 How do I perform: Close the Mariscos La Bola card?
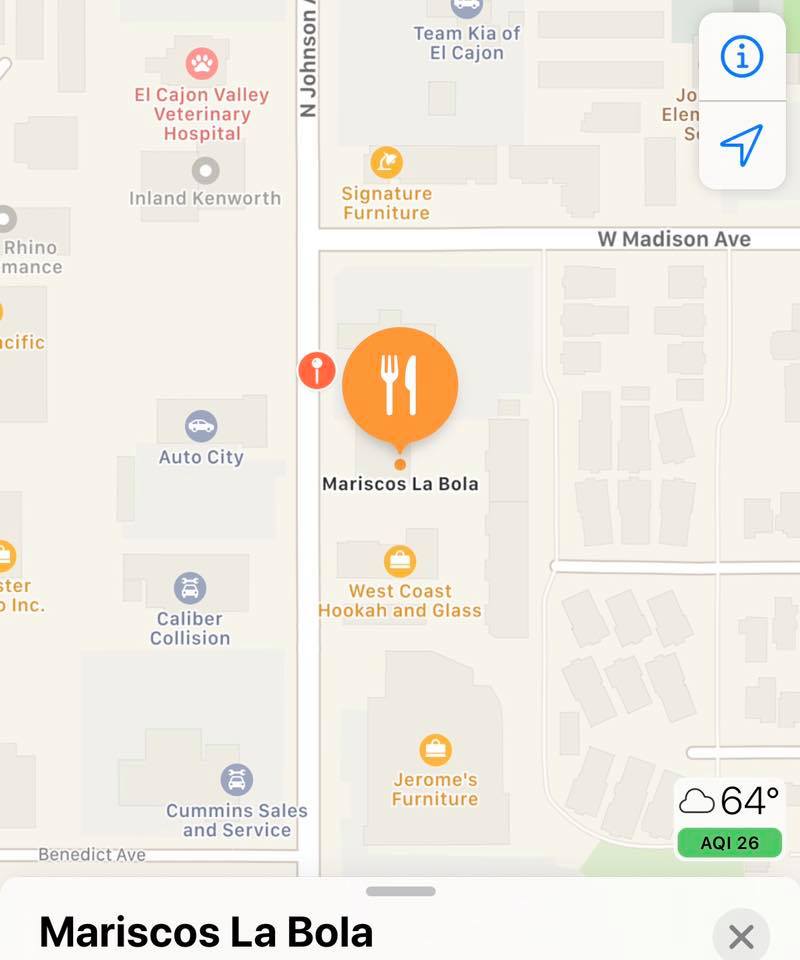(x=741, y=936)
